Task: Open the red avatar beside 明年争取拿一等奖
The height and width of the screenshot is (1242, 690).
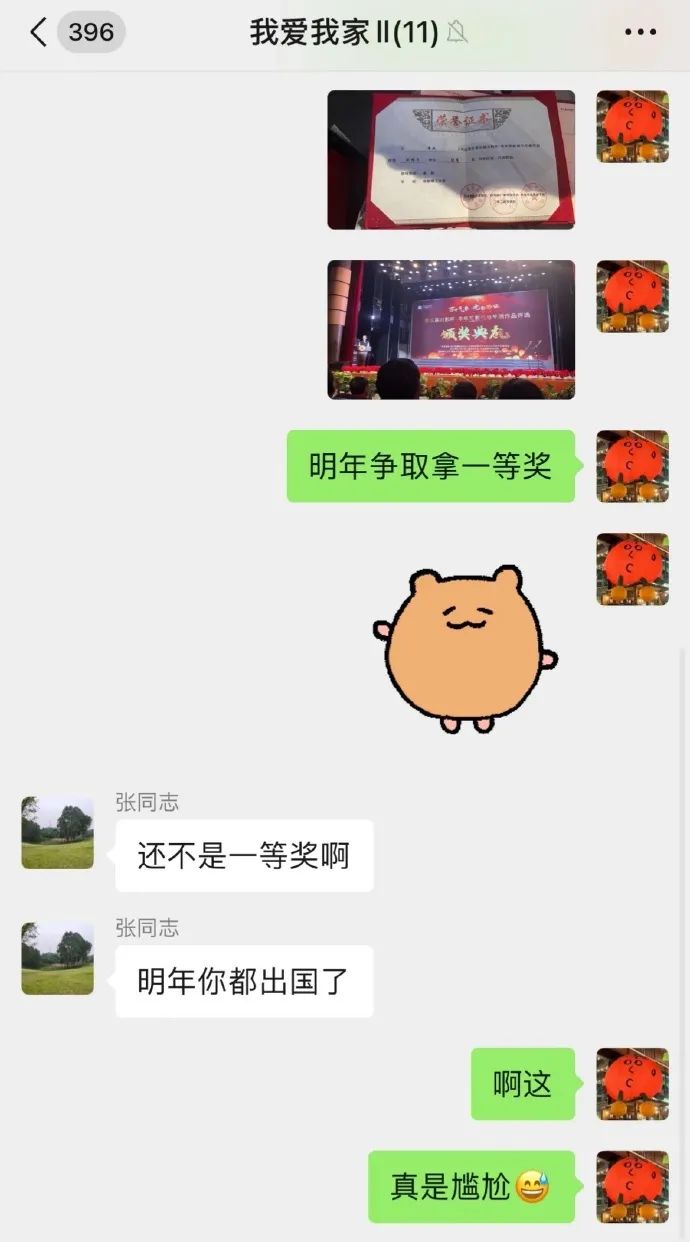Action: click(632, 466)
